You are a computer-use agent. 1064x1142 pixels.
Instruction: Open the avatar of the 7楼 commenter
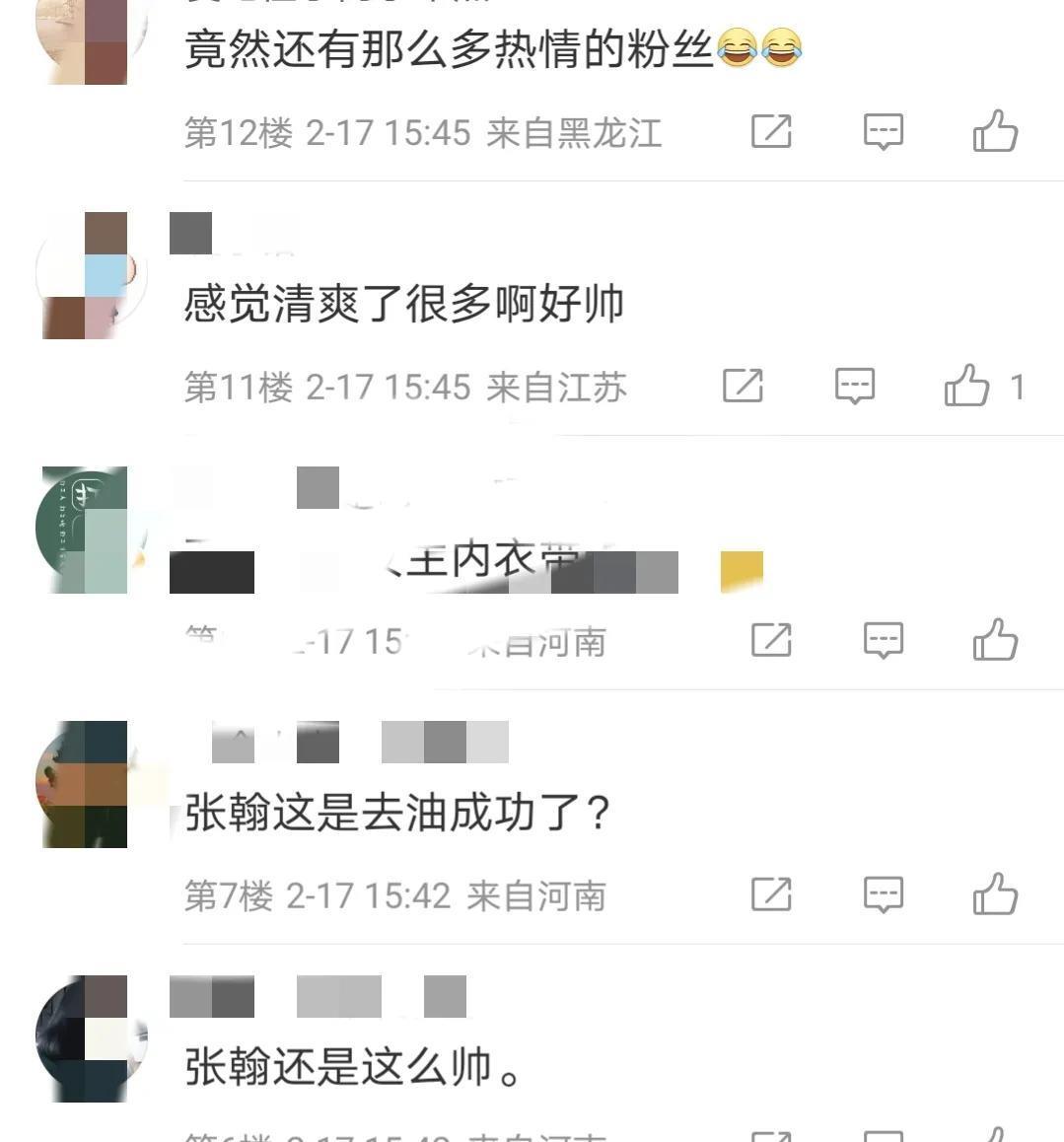point(87,784)
